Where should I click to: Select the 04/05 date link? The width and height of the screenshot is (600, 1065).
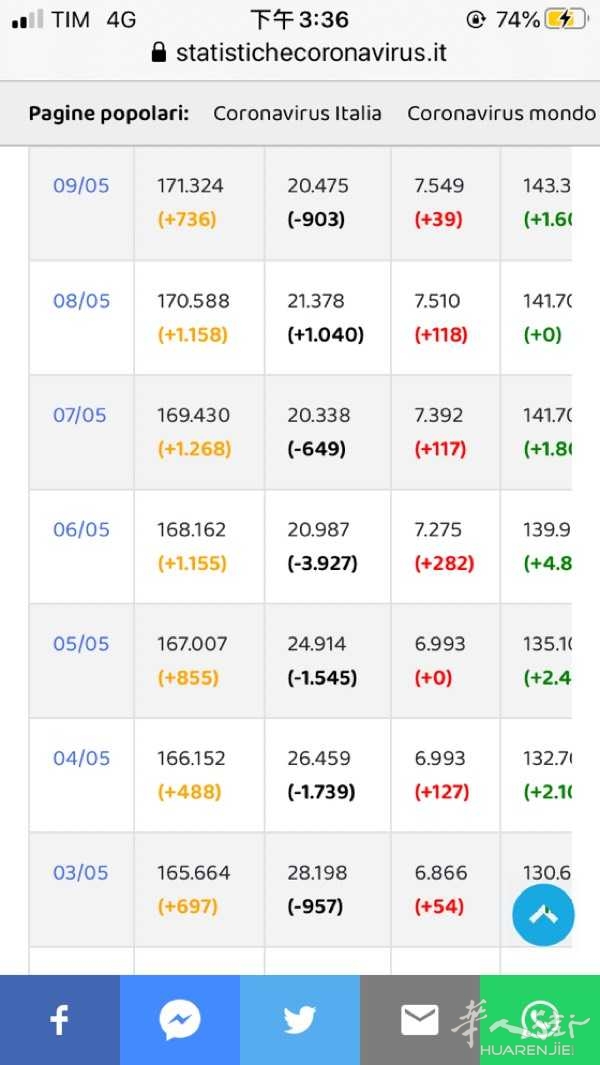81,759
